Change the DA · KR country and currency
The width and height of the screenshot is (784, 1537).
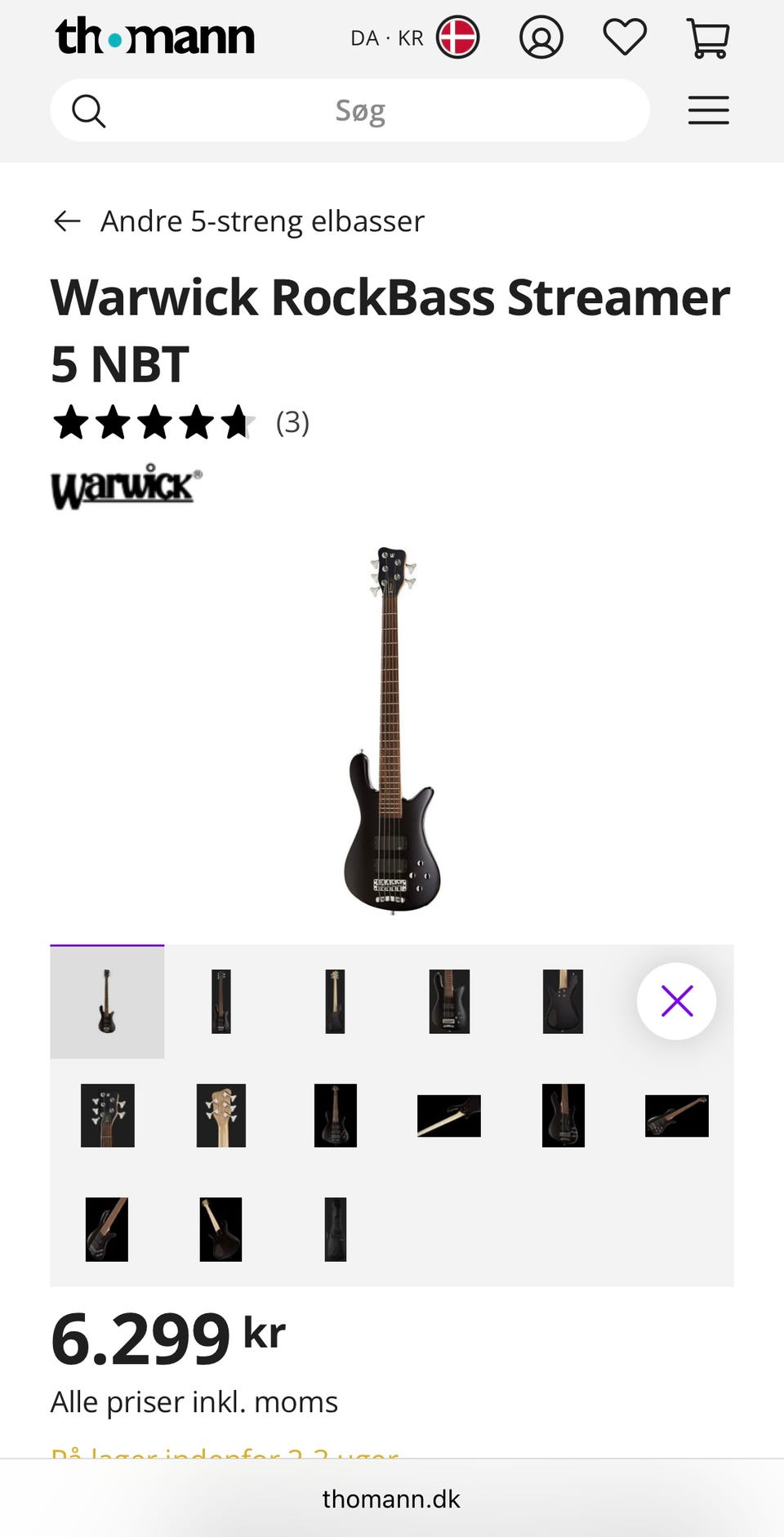pyautogui.click(x=414, y=38)
